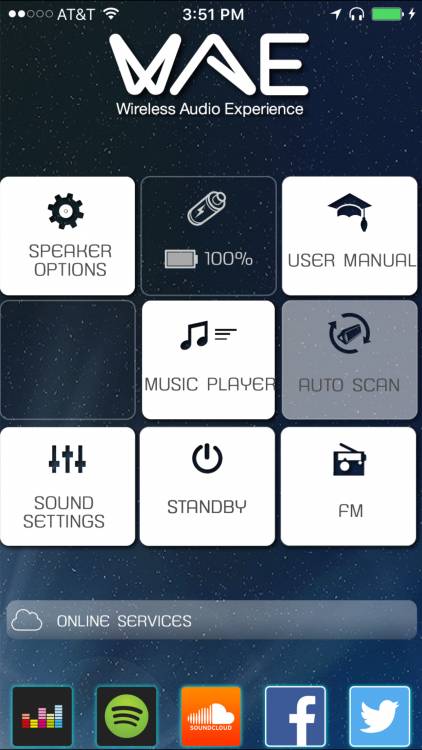Open the Speaker Options tile
This screenshot has width=422, height=750.
[67, 236]
